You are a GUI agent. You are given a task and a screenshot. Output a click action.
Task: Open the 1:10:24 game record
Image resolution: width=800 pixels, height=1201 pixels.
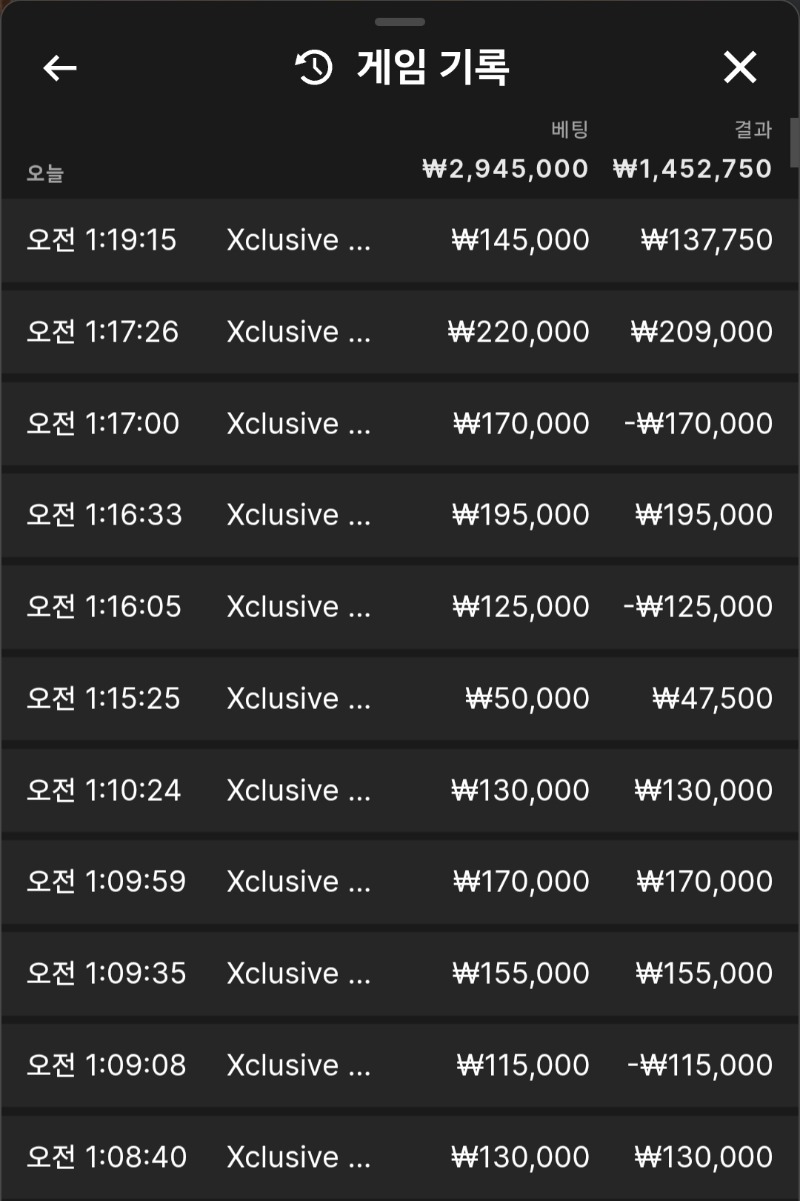pyautogui.click(x=400, y=790)
